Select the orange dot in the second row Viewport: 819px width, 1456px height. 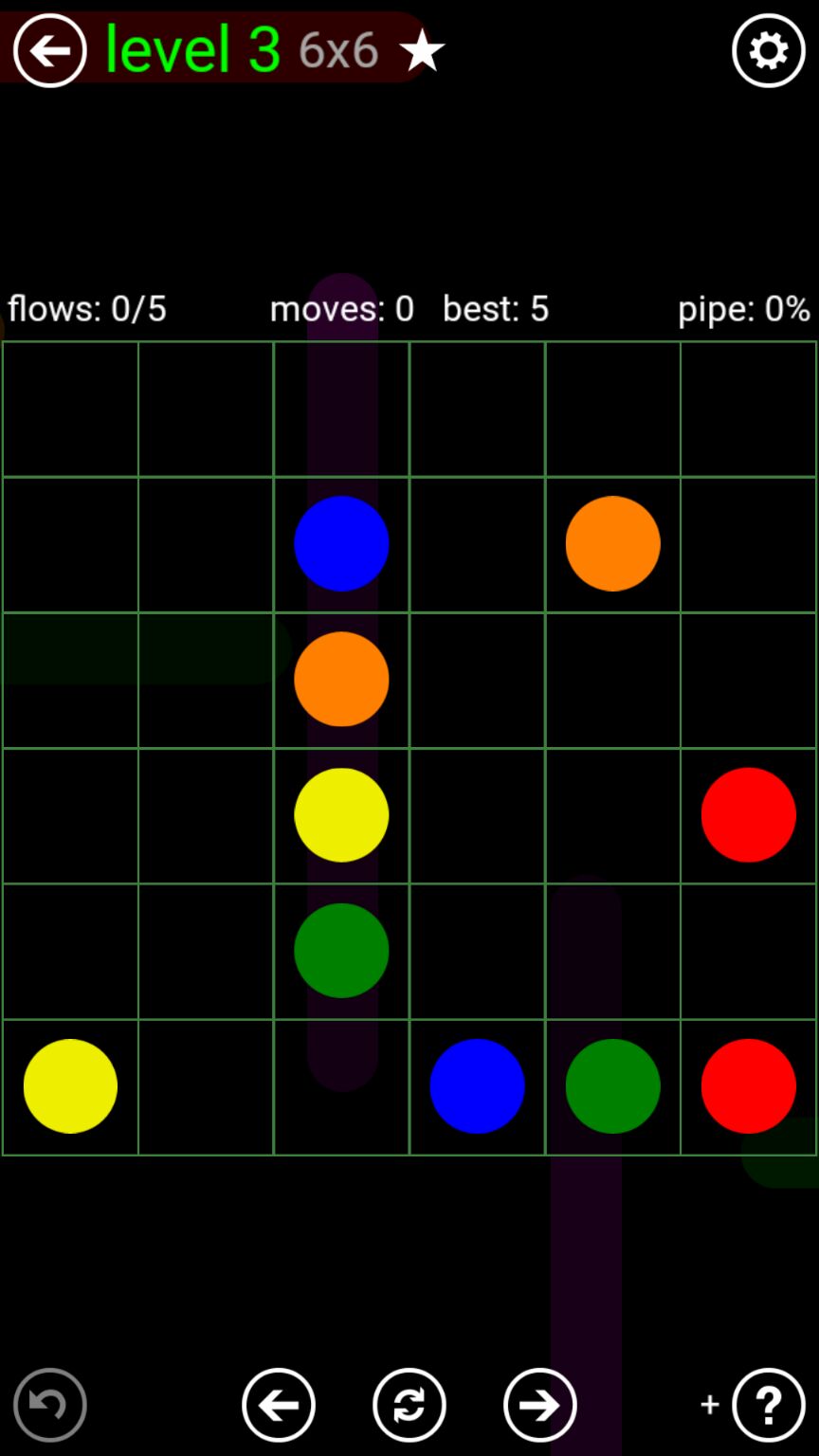[x=612, y=543]
